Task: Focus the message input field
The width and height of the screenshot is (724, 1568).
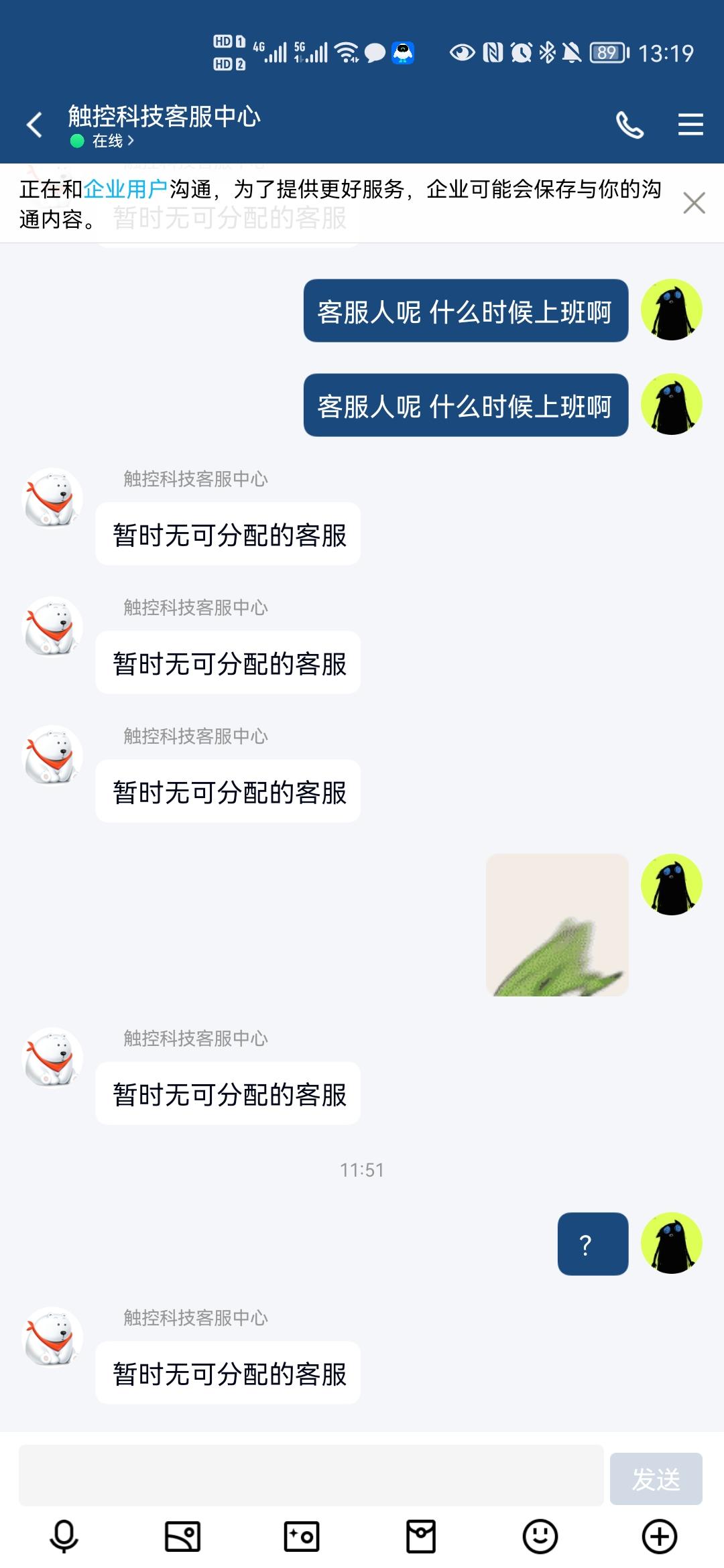Action: point(311,1476)
